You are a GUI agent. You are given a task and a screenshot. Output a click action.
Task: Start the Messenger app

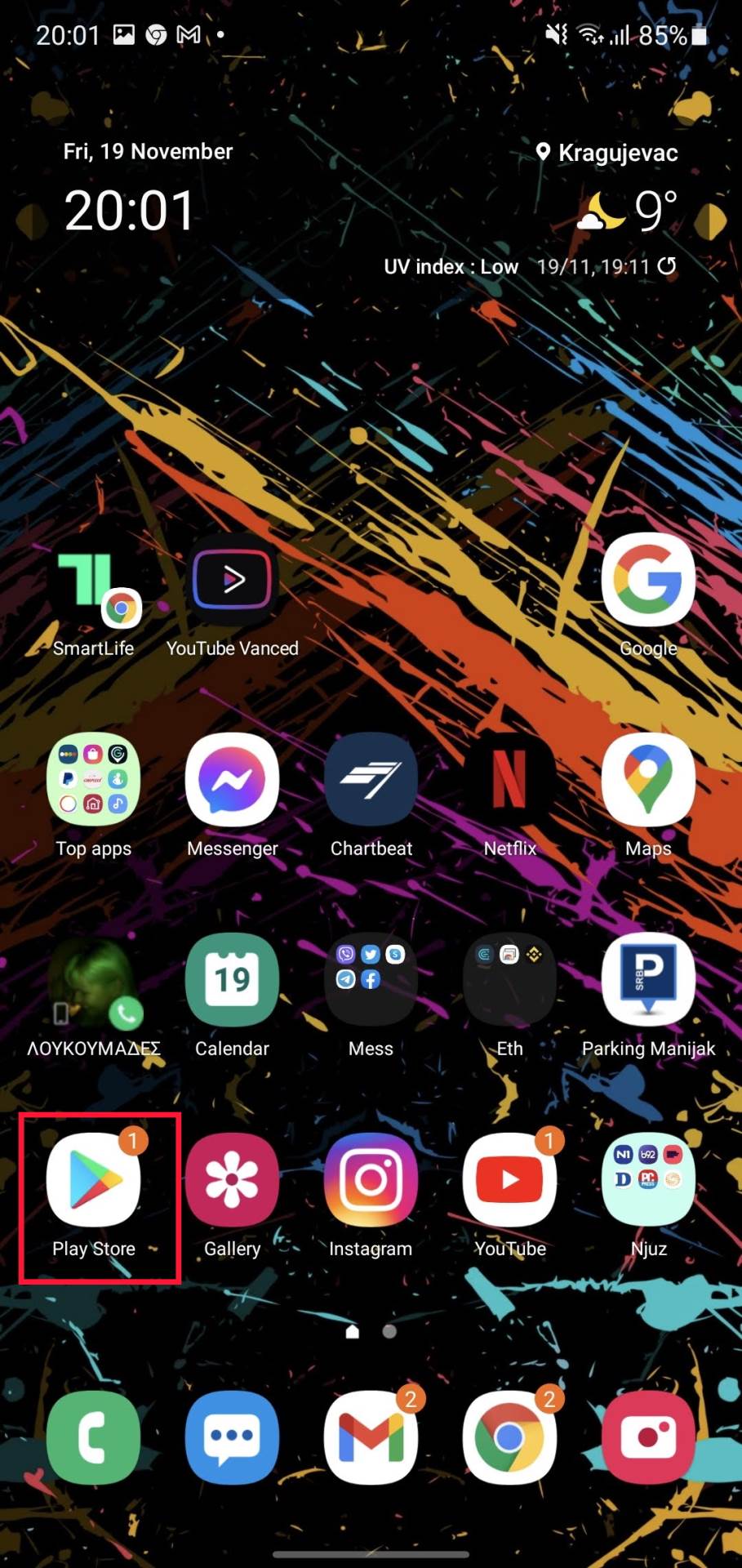pyautogui.click(x=232, y=780)
